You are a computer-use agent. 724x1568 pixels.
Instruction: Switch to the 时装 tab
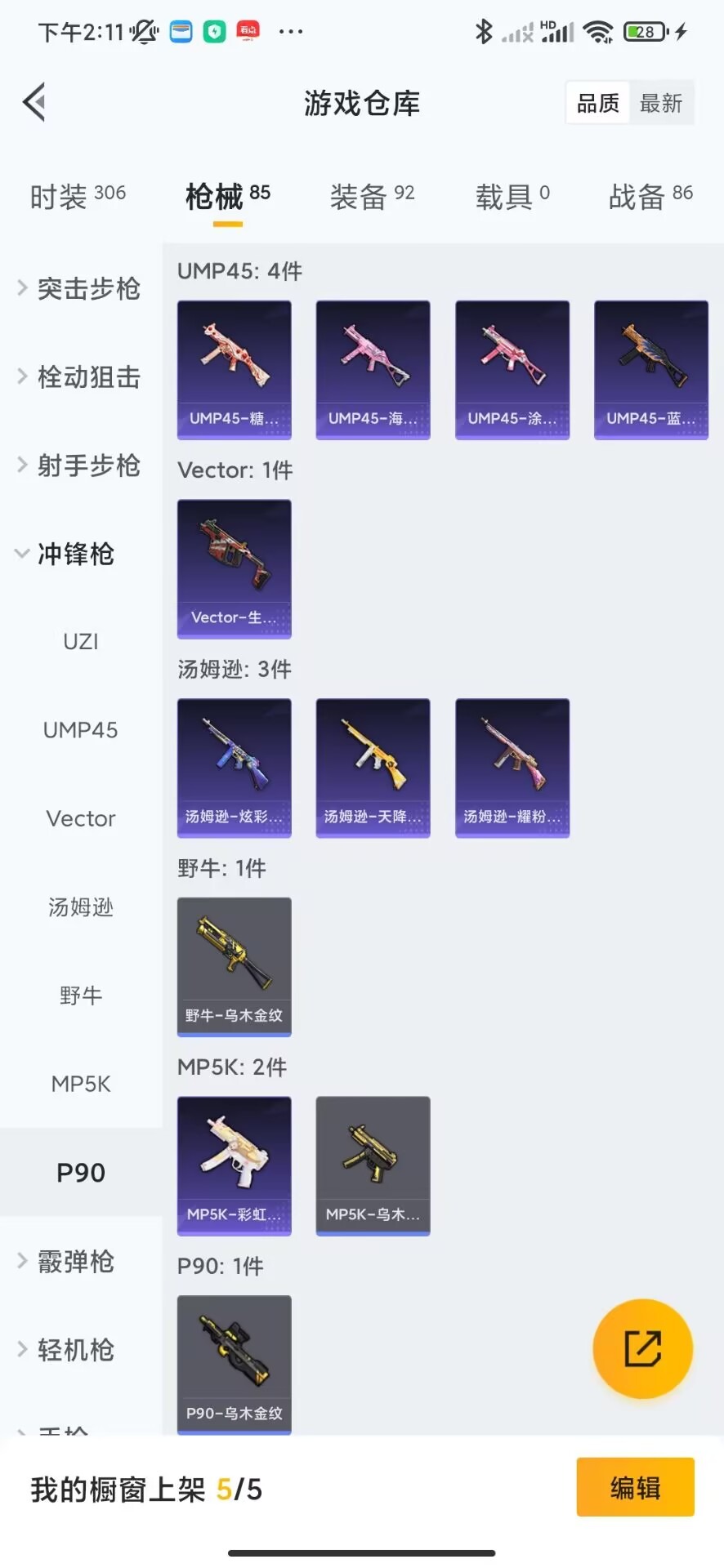(78, 196)
